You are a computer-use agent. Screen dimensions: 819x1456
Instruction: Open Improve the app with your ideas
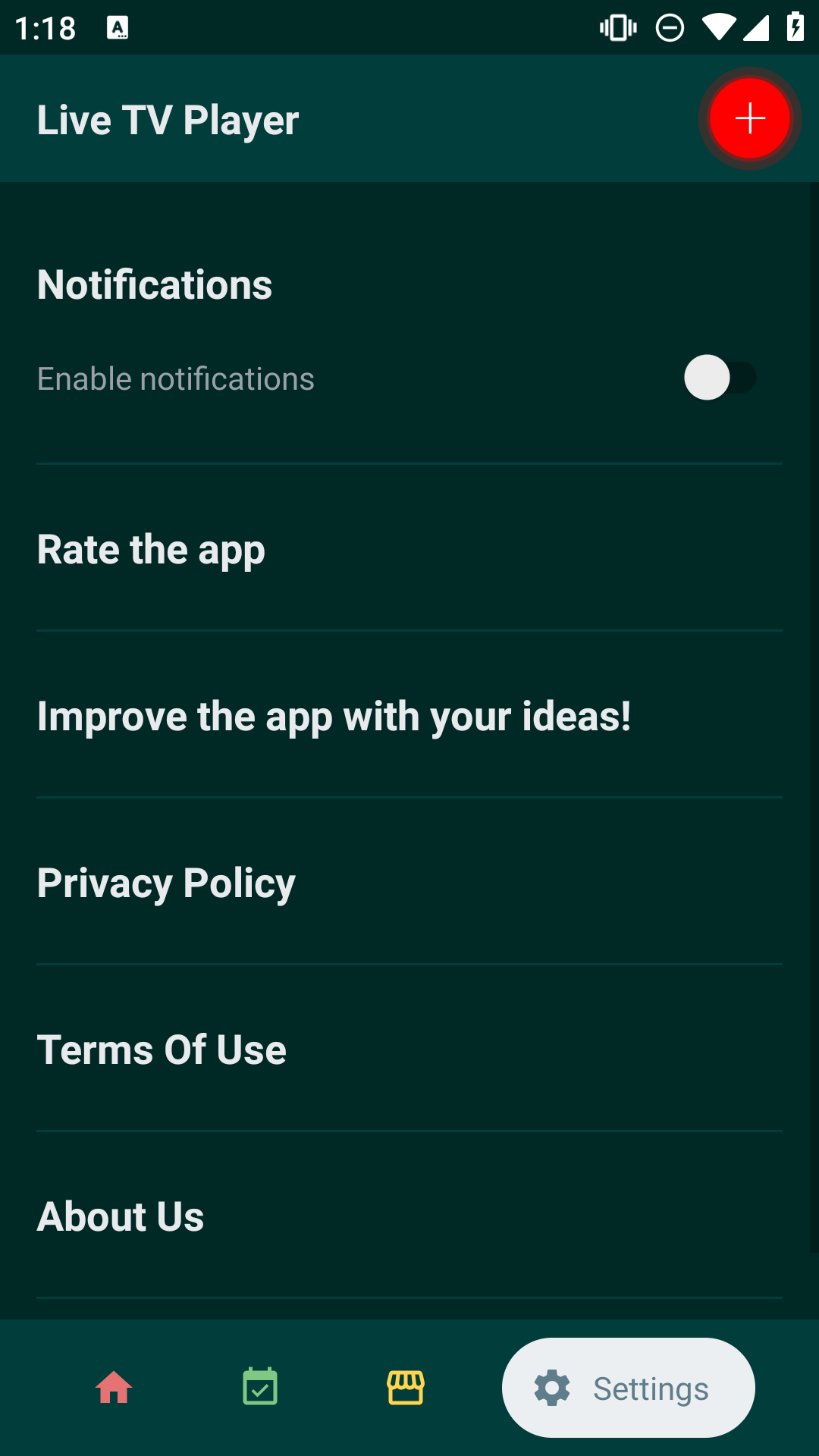point(334,715)
